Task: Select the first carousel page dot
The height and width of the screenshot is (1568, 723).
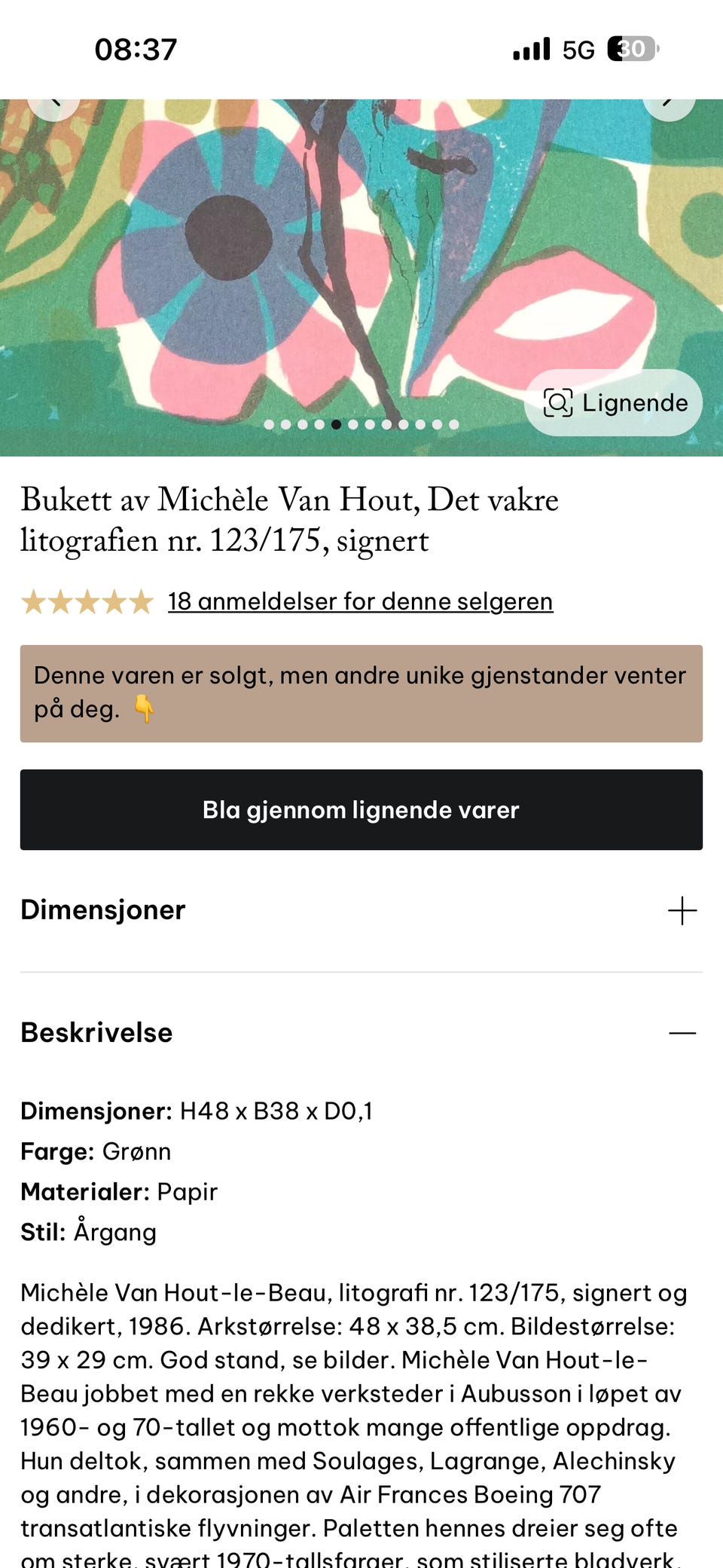Action: [268, 424]
